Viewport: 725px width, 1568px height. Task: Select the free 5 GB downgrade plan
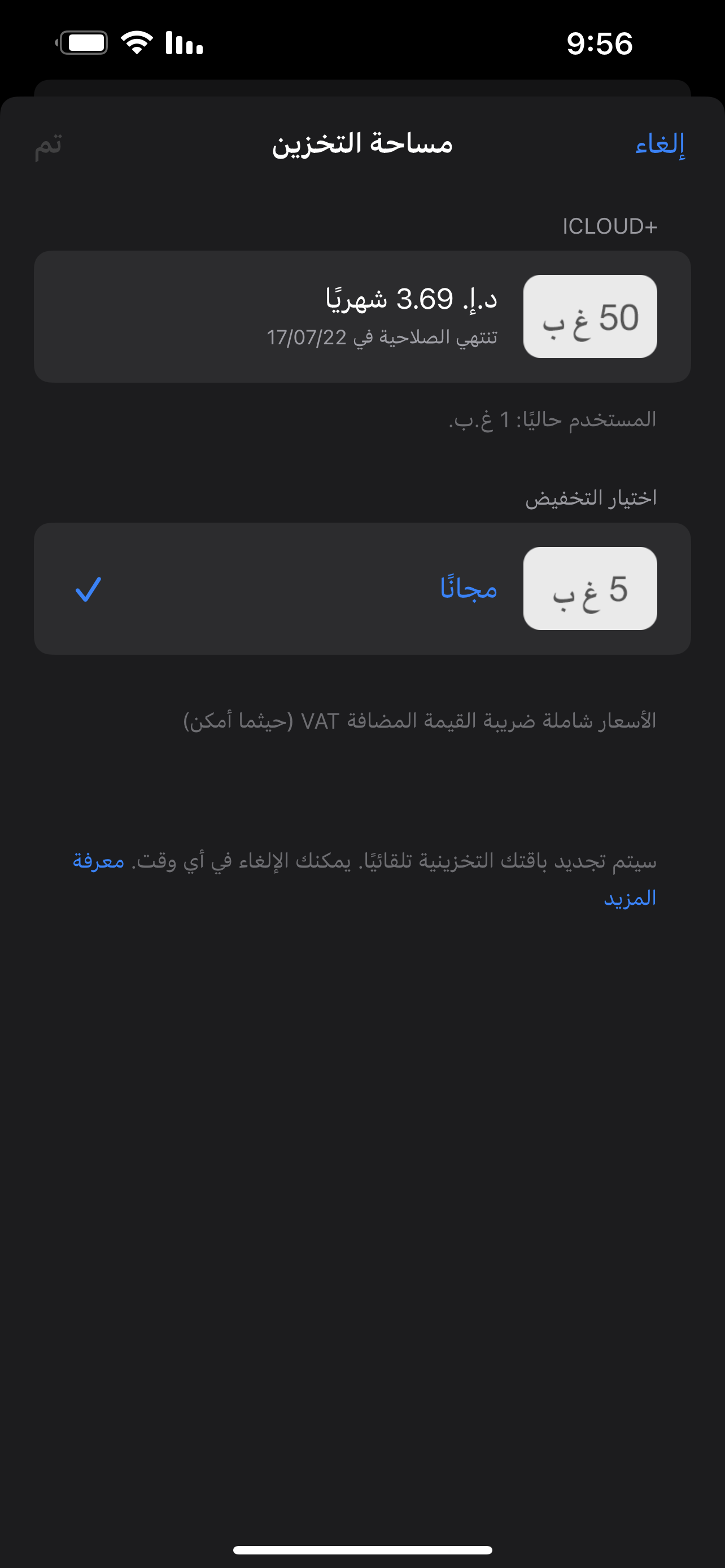(362, 589)
